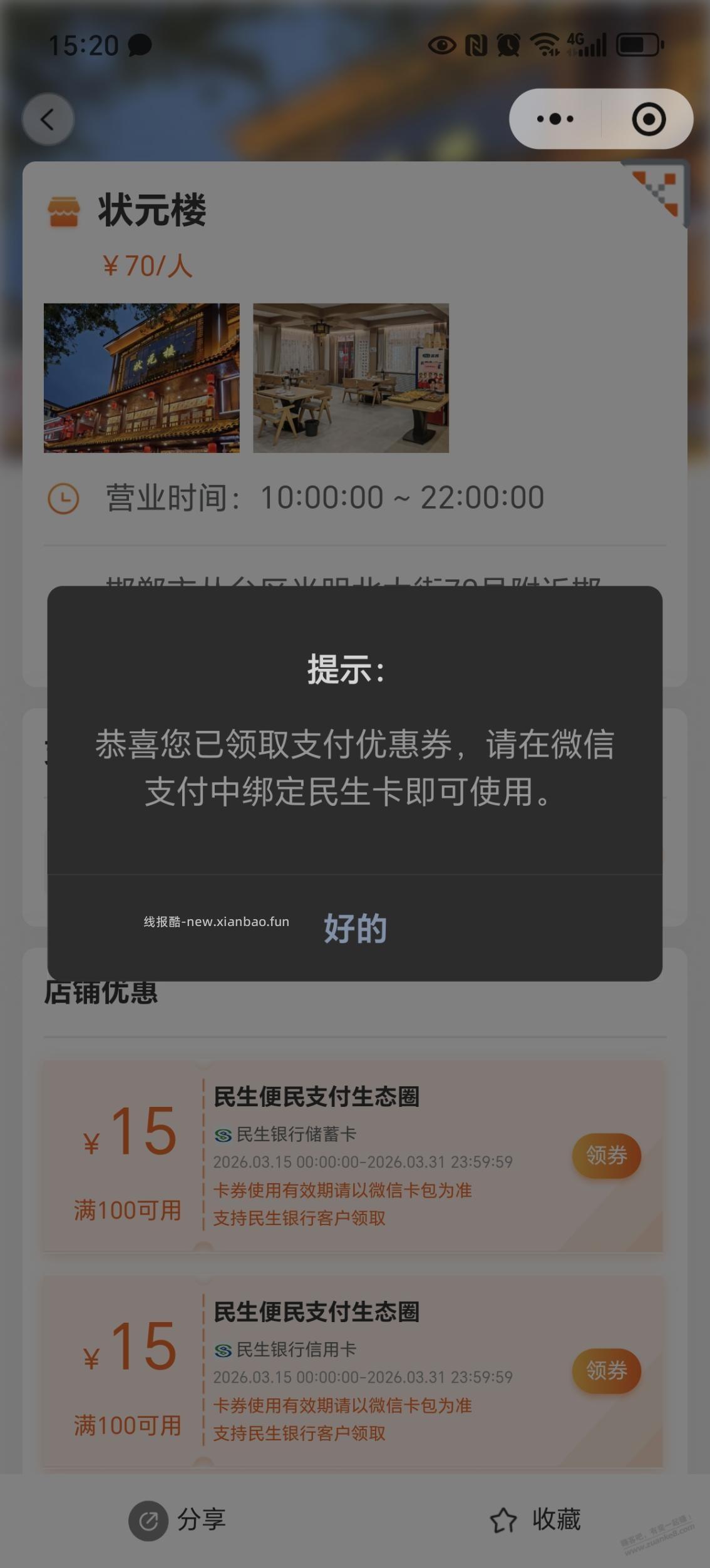Select the ¥70/人 average price label

147,267
